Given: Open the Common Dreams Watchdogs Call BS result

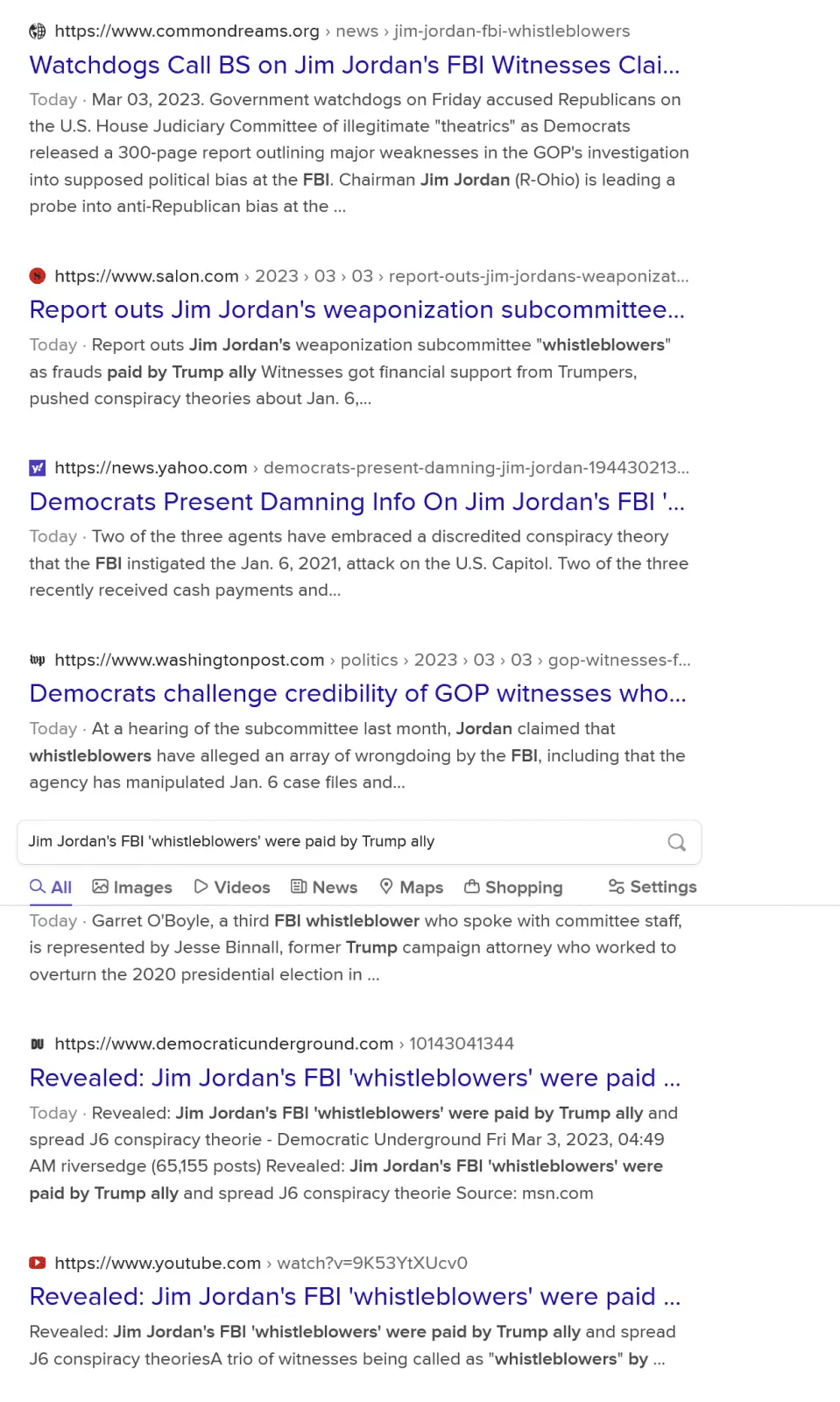Looking at the screenshot, I should [x=354, y=66].
